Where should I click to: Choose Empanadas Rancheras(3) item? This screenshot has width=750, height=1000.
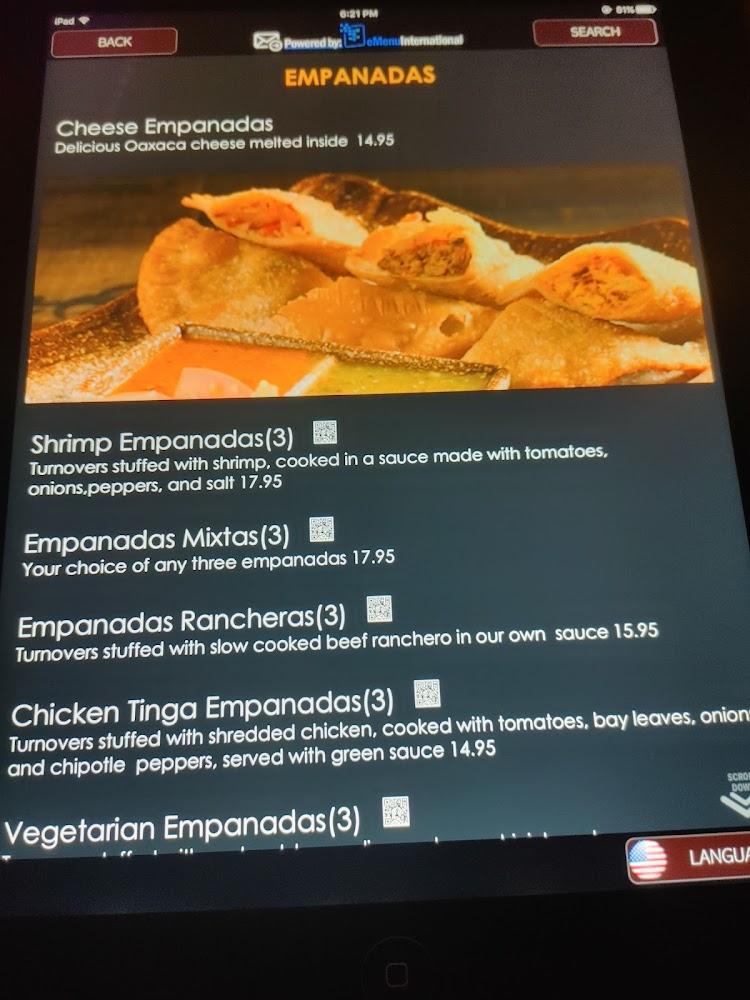coord(181,622)
